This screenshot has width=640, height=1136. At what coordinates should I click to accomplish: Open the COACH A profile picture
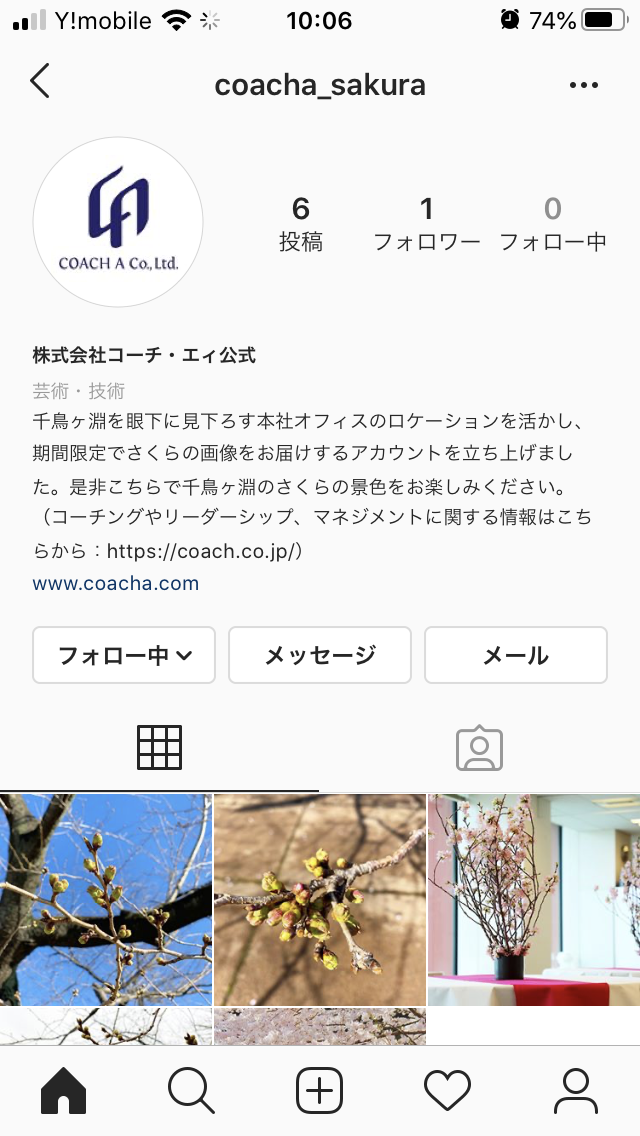coord(118,222)
